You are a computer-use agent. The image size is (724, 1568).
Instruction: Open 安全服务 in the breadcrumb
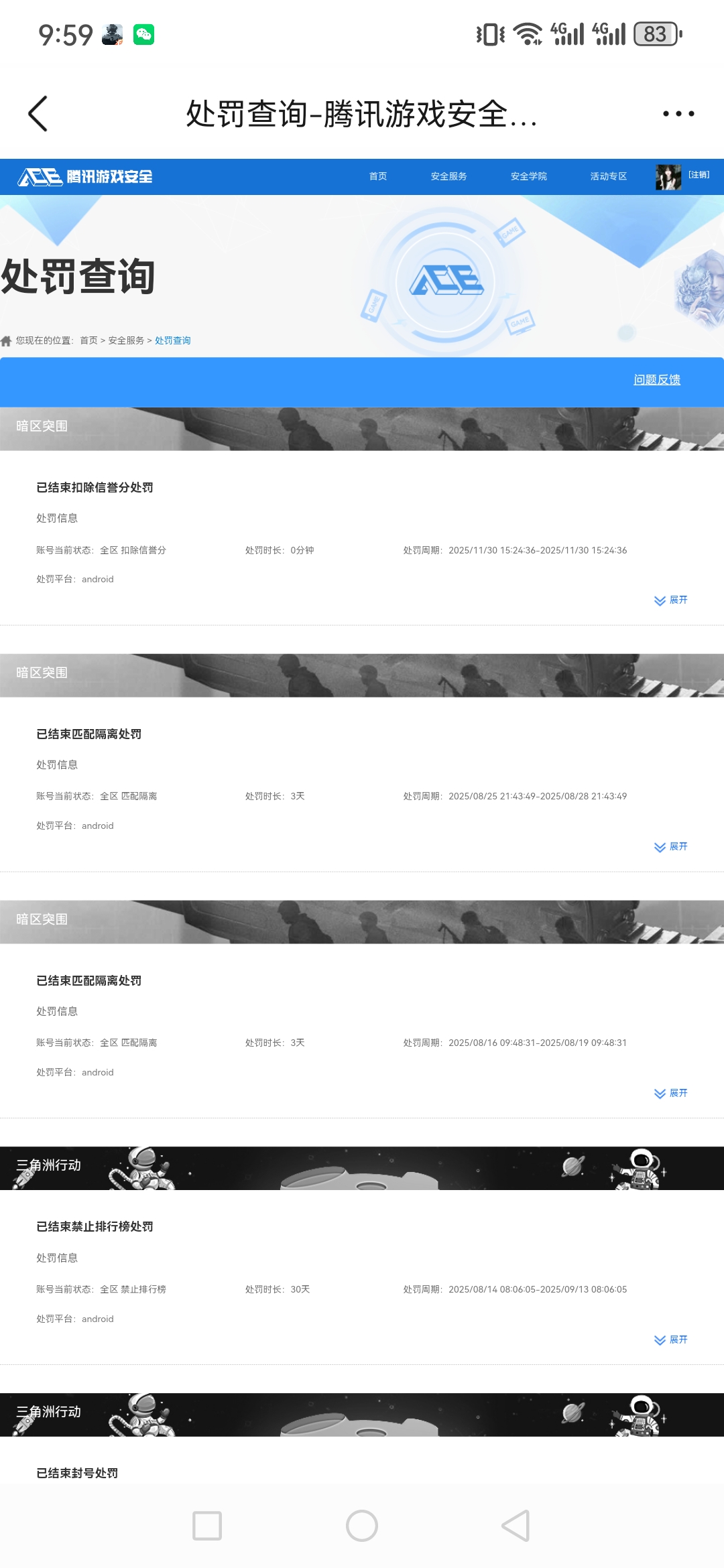point(126,340)
